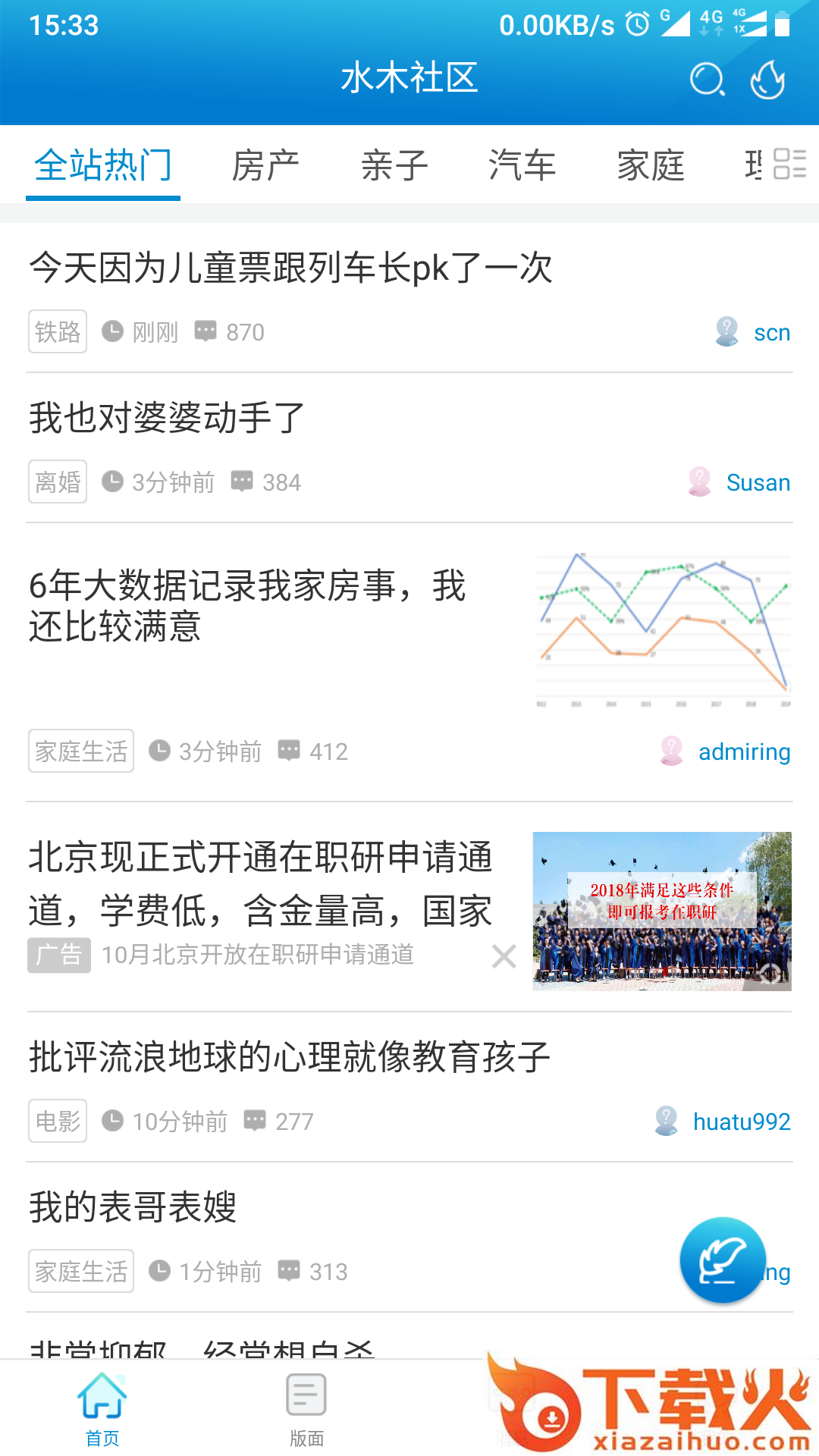819x1456 pixels.
Task: Open post 今天因为儿童票跟列车长pk了一次
Action: click(291, 268)
